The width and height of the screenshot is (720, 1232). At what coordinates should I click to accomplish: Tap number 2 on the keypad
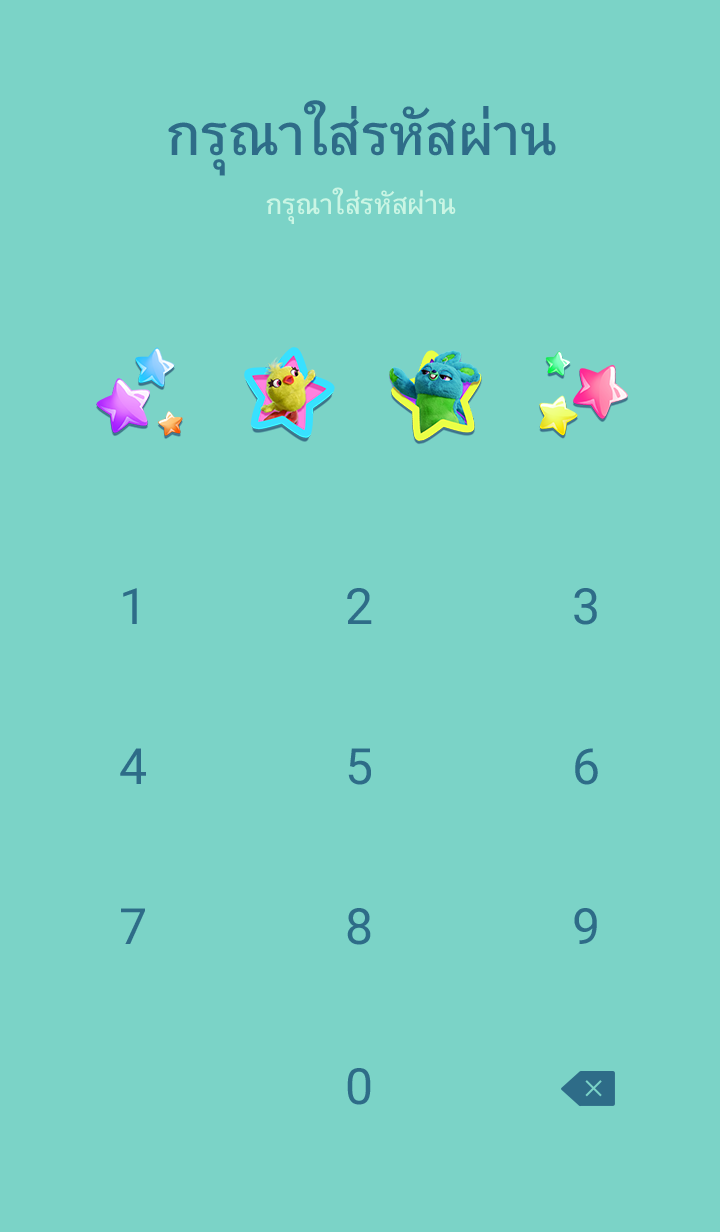359,607
